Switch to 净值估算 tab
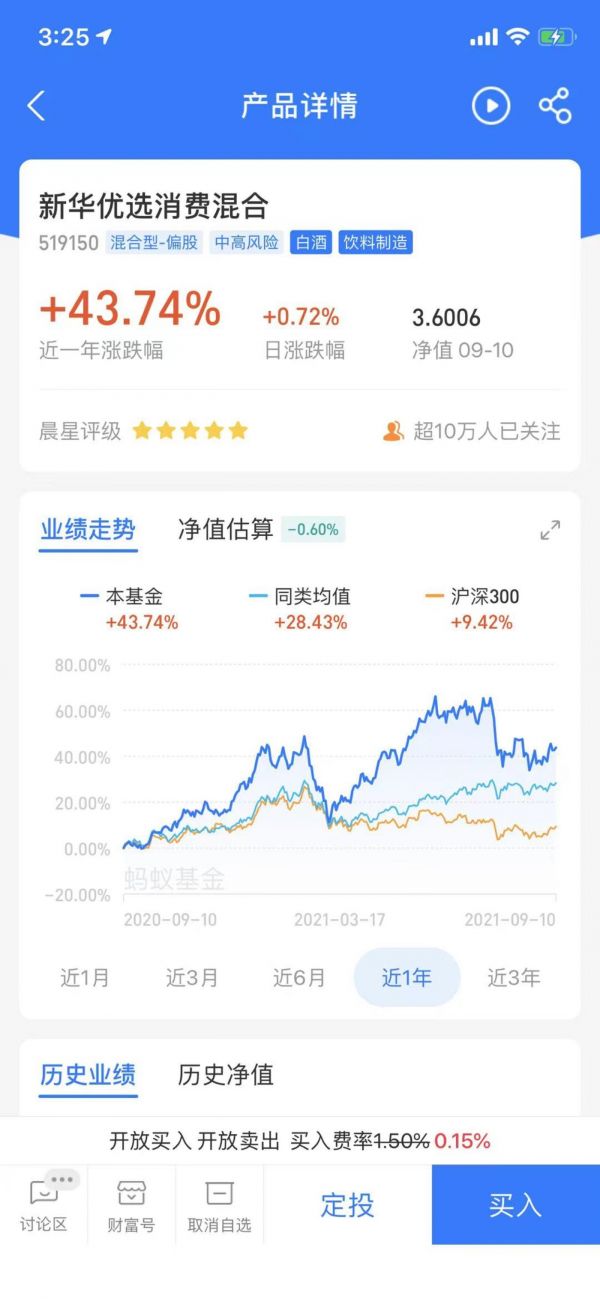The width and height of the screenshot is (600, 1299). coord(225,529)
